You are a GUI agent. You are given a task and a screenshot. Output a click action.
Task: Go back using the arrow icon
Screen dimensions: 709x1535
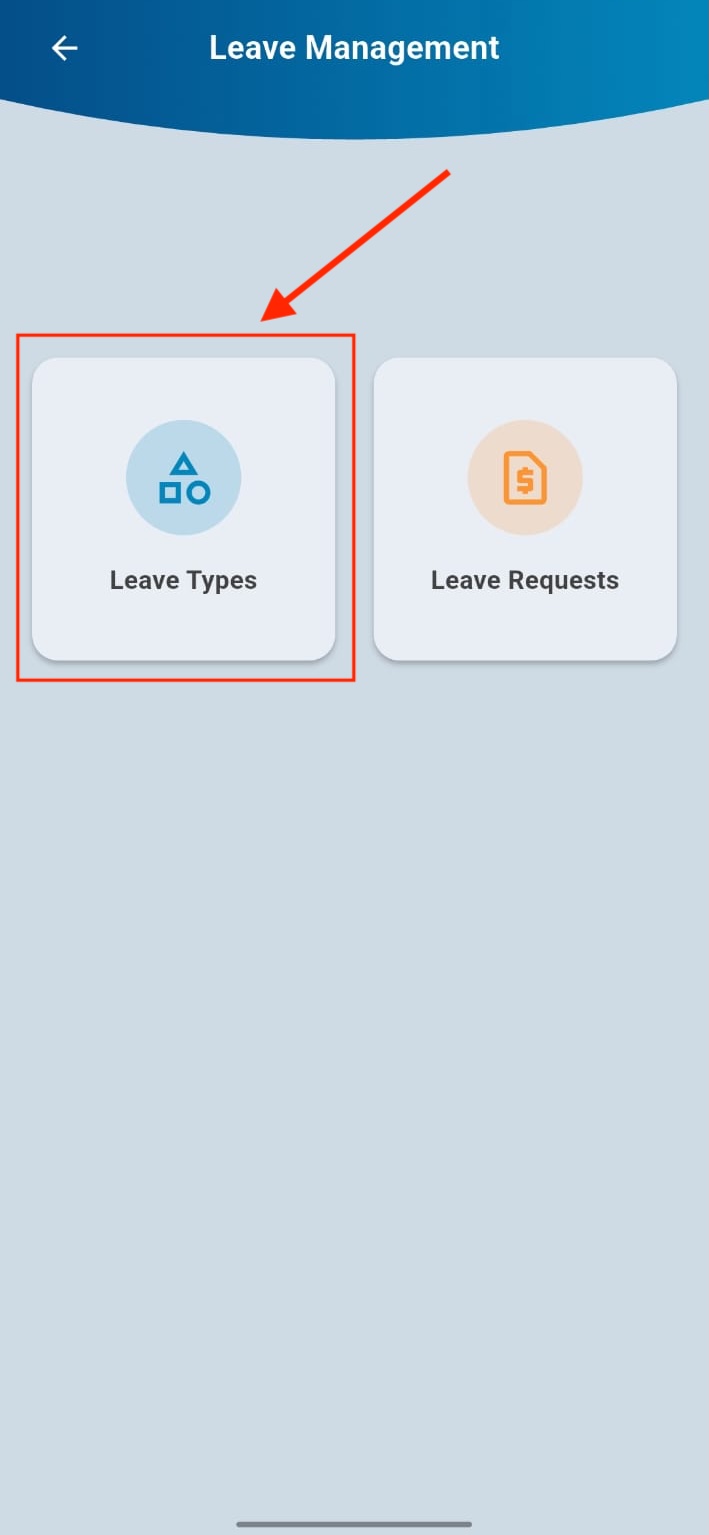pyautogui.click(x=65, y=48)
